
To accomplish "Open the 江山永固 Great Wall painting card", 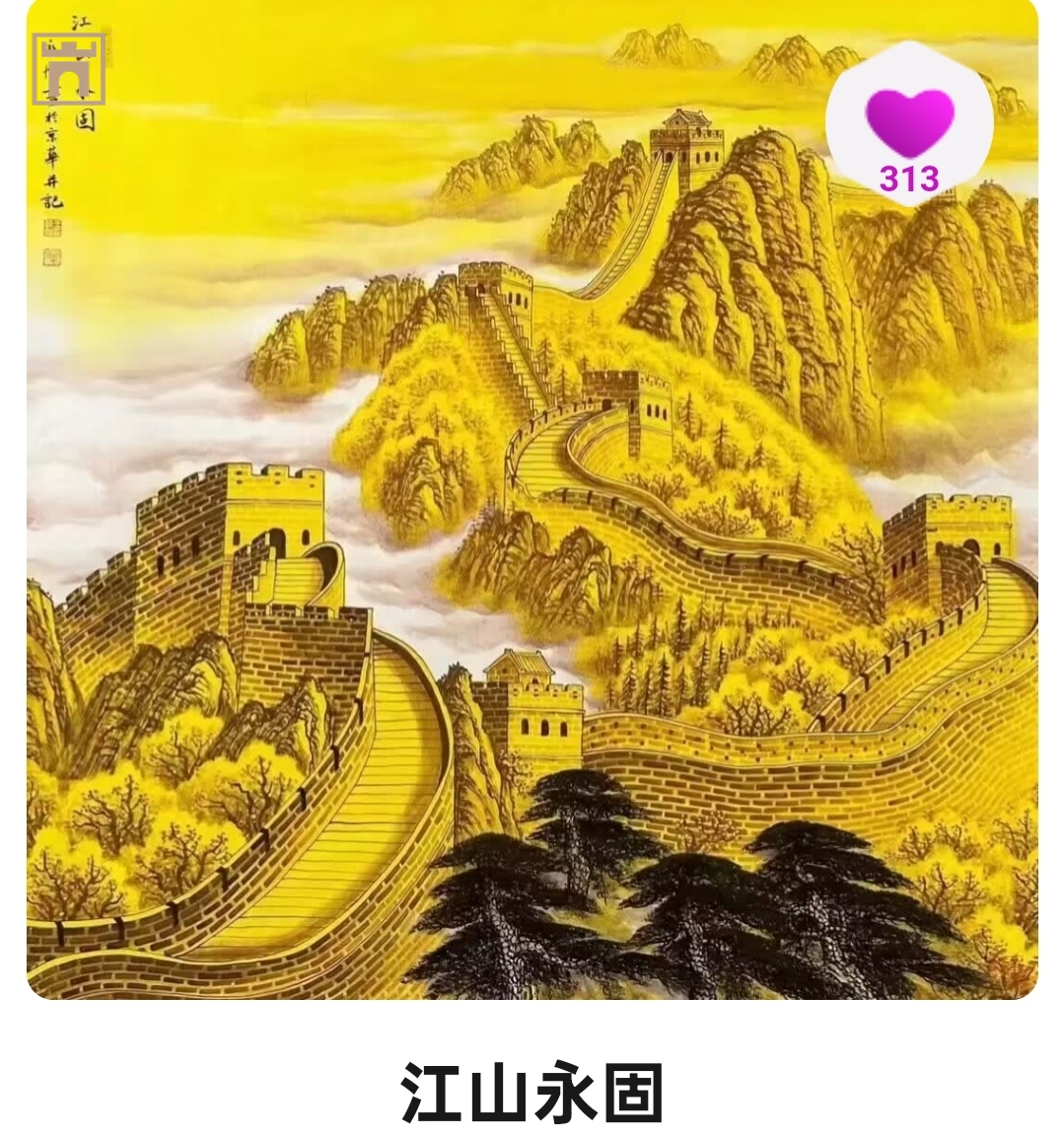I will 532,552.
